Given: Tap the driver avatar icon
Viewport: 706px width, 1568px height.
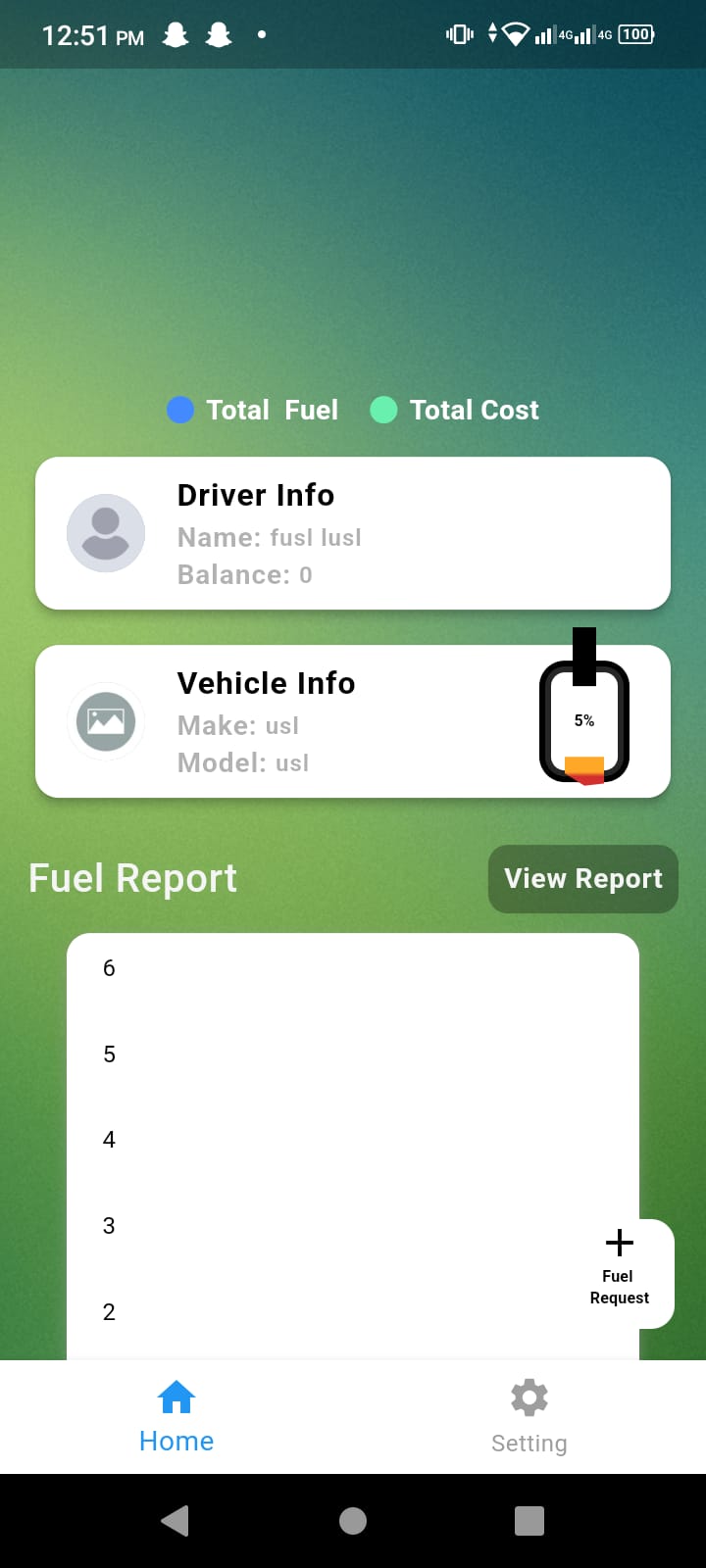Looking at the screenshot, I should coord(105,532).
